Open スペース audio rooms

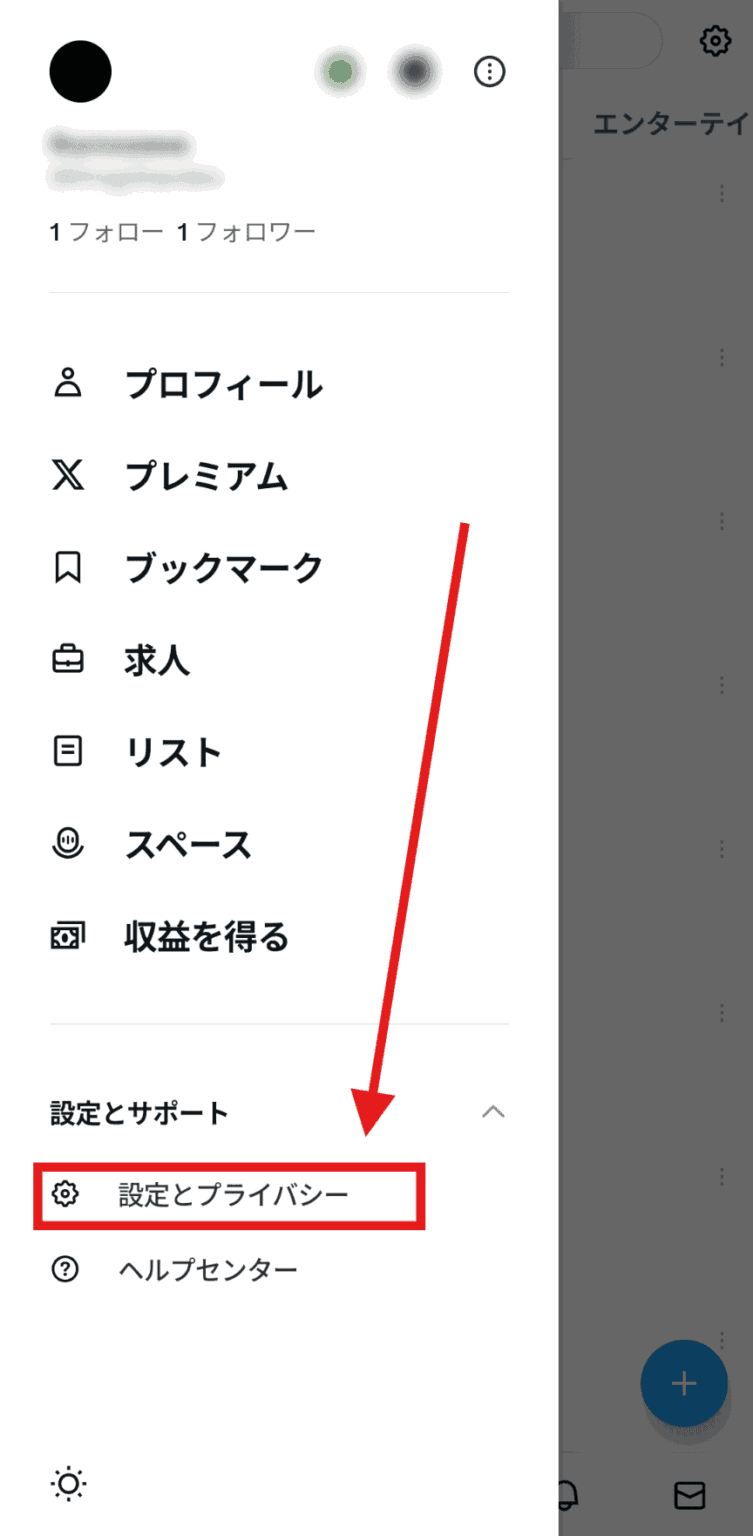[x=188, y=845]
